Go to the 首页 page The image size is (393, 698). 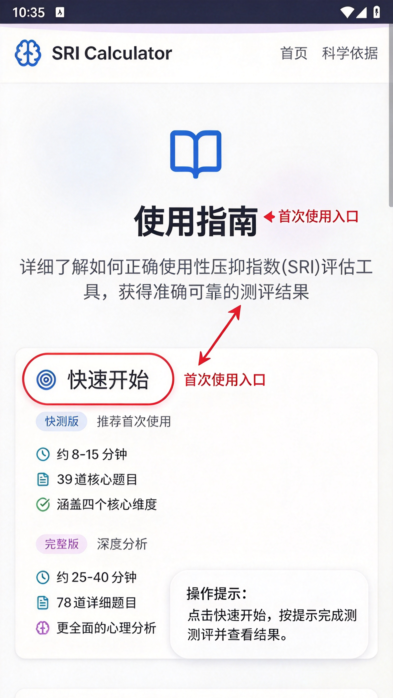click(x=294, y=53)
